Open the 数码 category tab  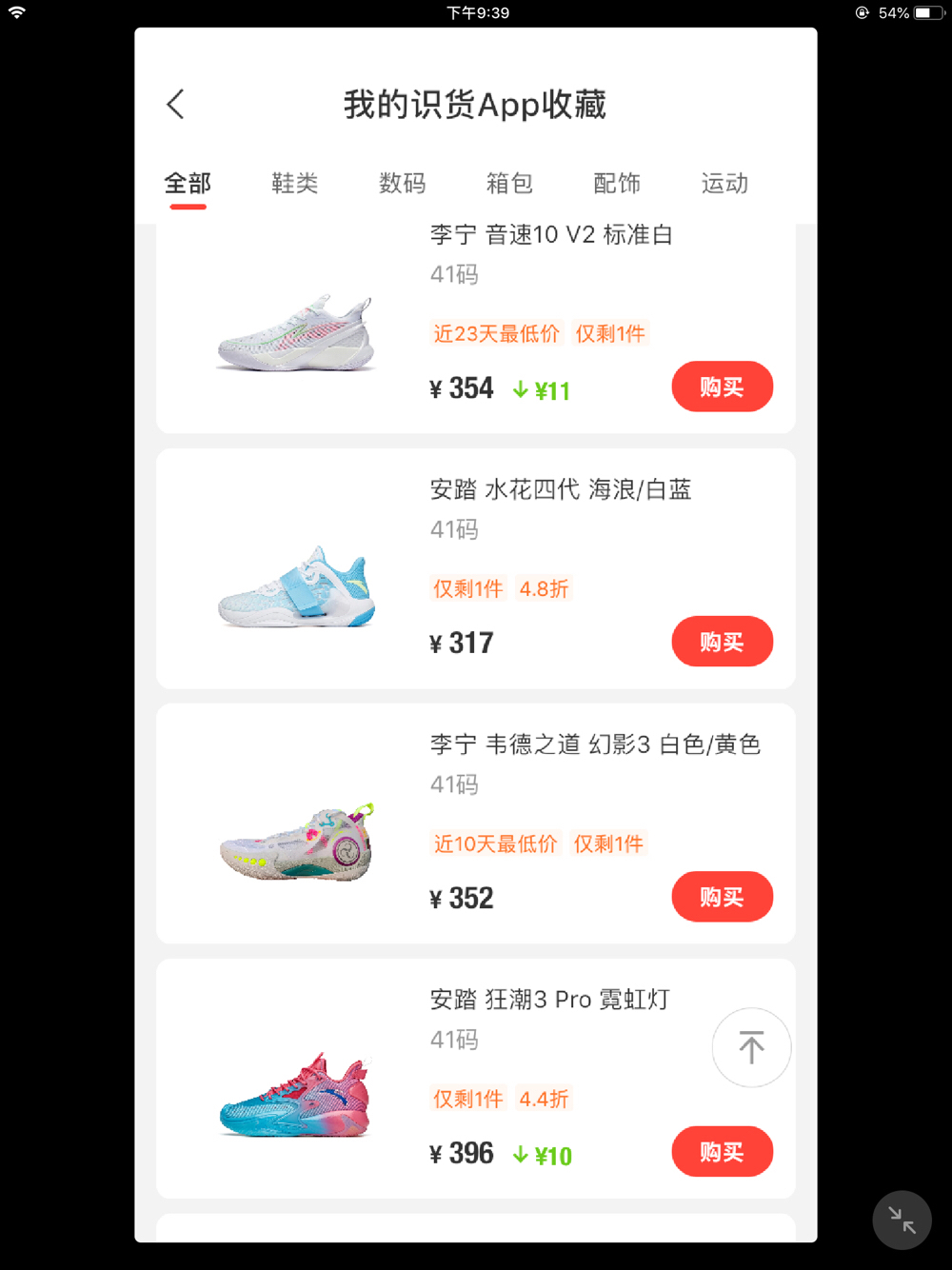pos(402,183)
